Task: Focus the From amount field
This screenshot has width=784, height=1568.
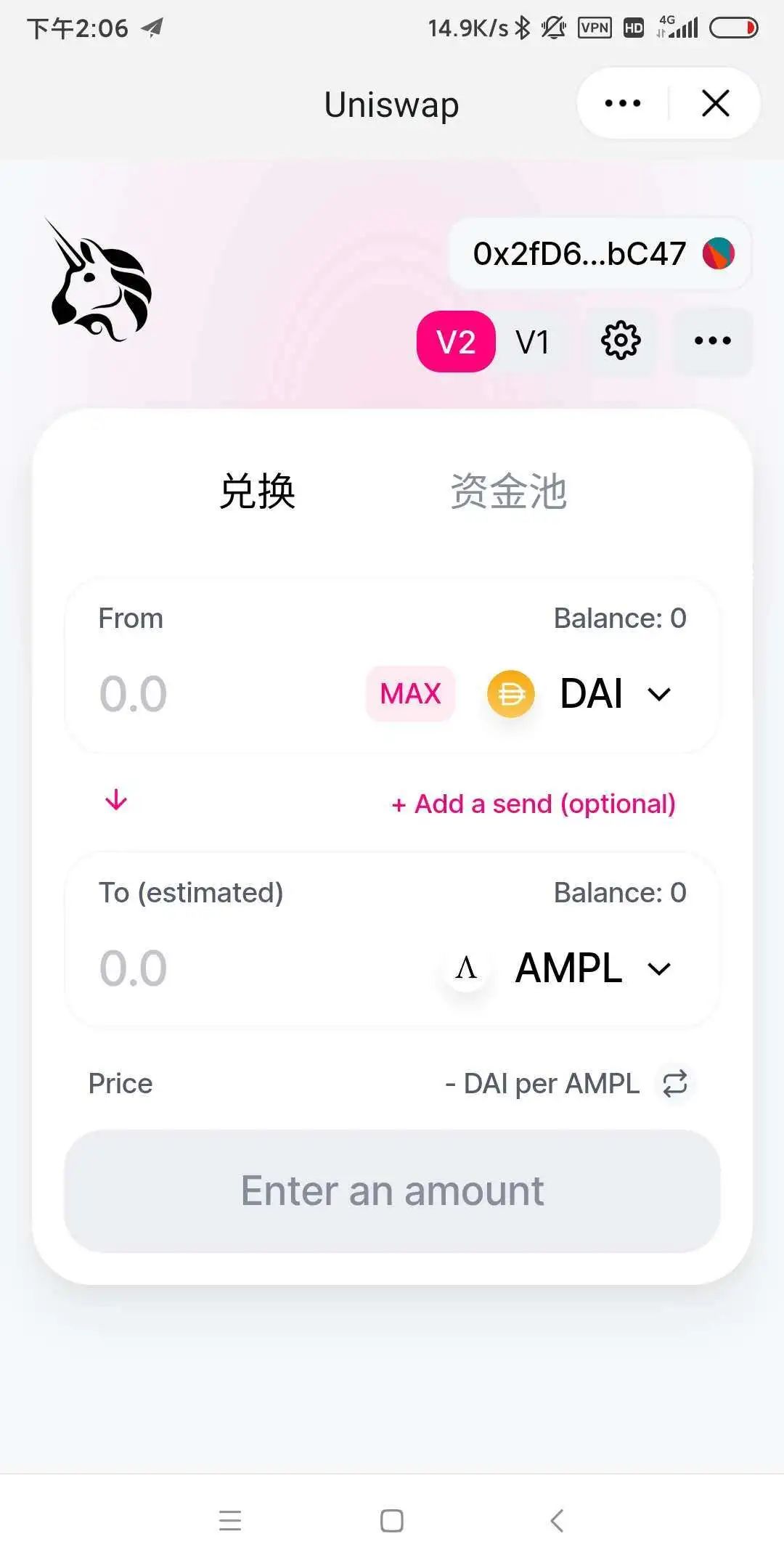Action: [218, 693]
